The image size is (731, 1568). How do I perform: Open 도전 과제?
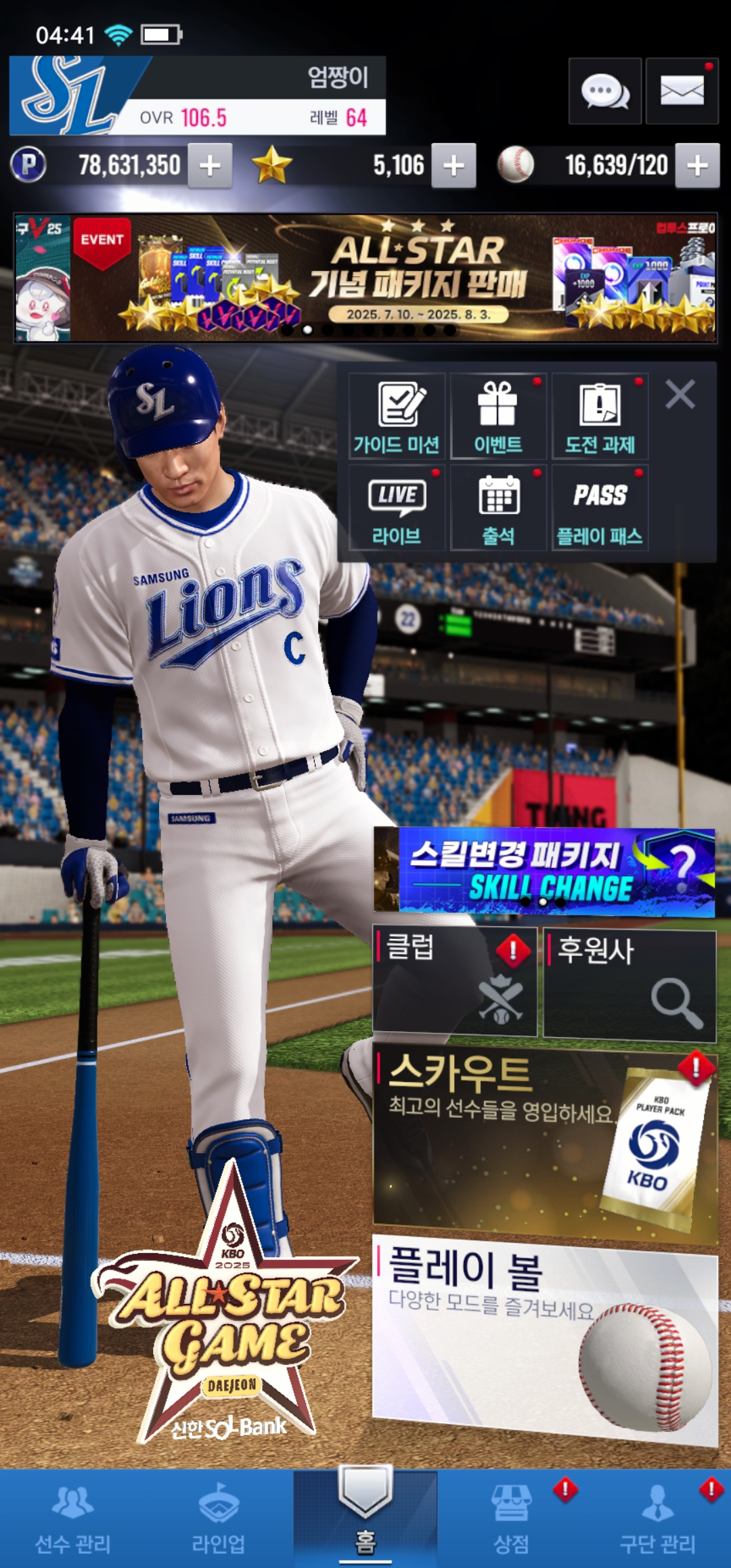600,416
